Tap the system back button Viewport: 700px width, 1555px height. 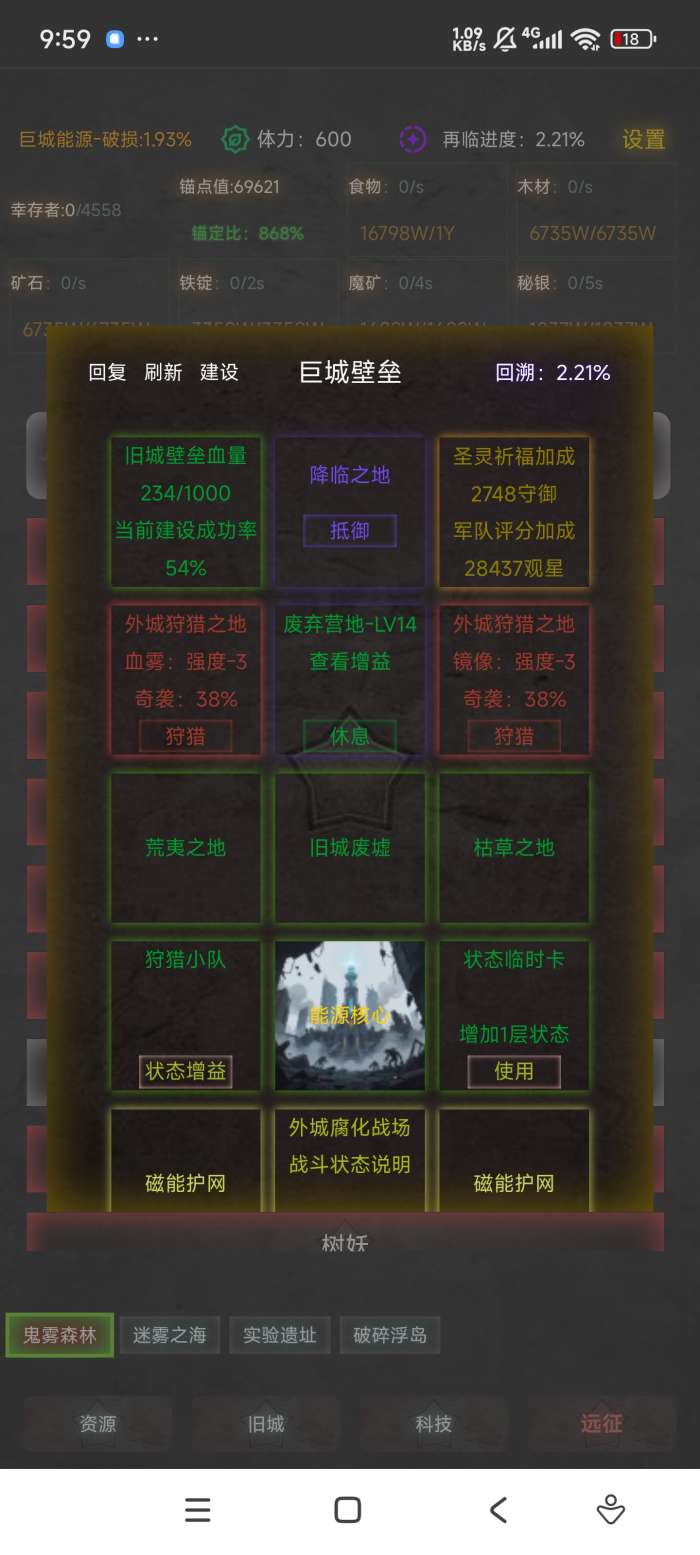[x=498, y=1509]
